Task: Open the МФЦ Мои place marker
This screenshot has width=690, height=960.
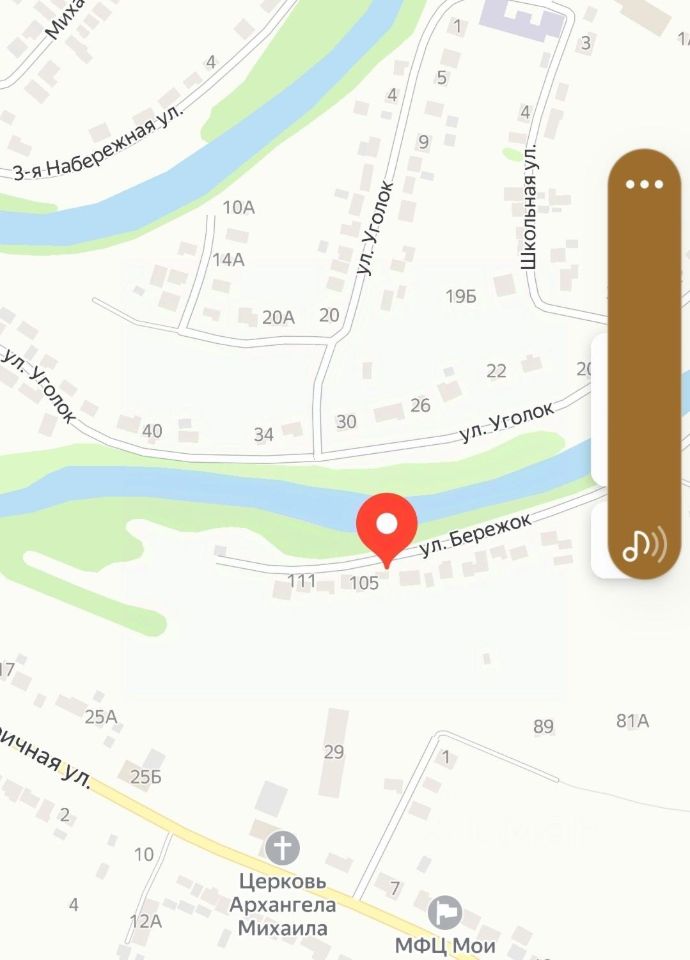Action: click(x=444, y=912)
